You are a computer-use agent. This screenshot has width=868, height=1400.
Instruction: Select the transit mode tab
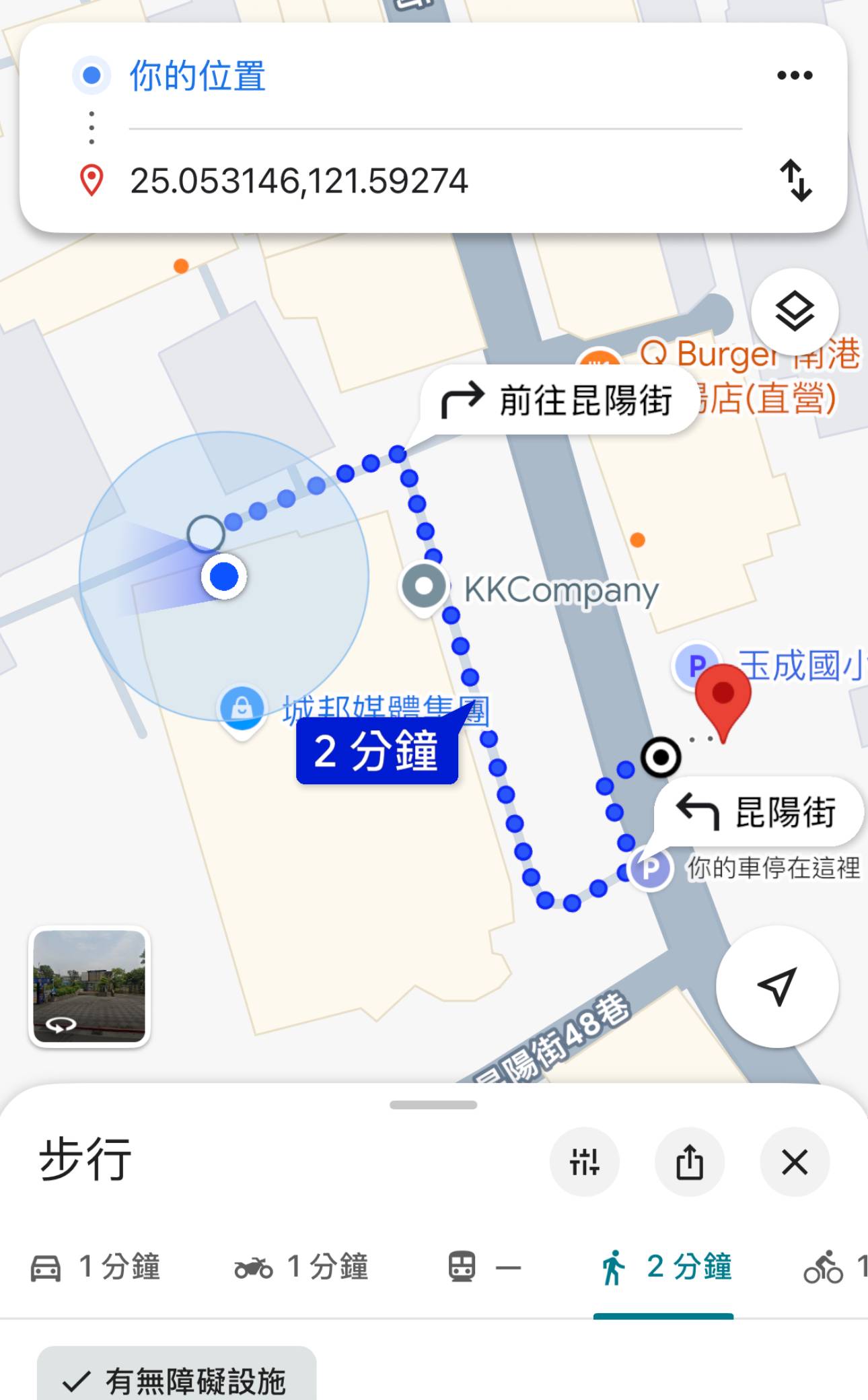(x=484, y=1267)
